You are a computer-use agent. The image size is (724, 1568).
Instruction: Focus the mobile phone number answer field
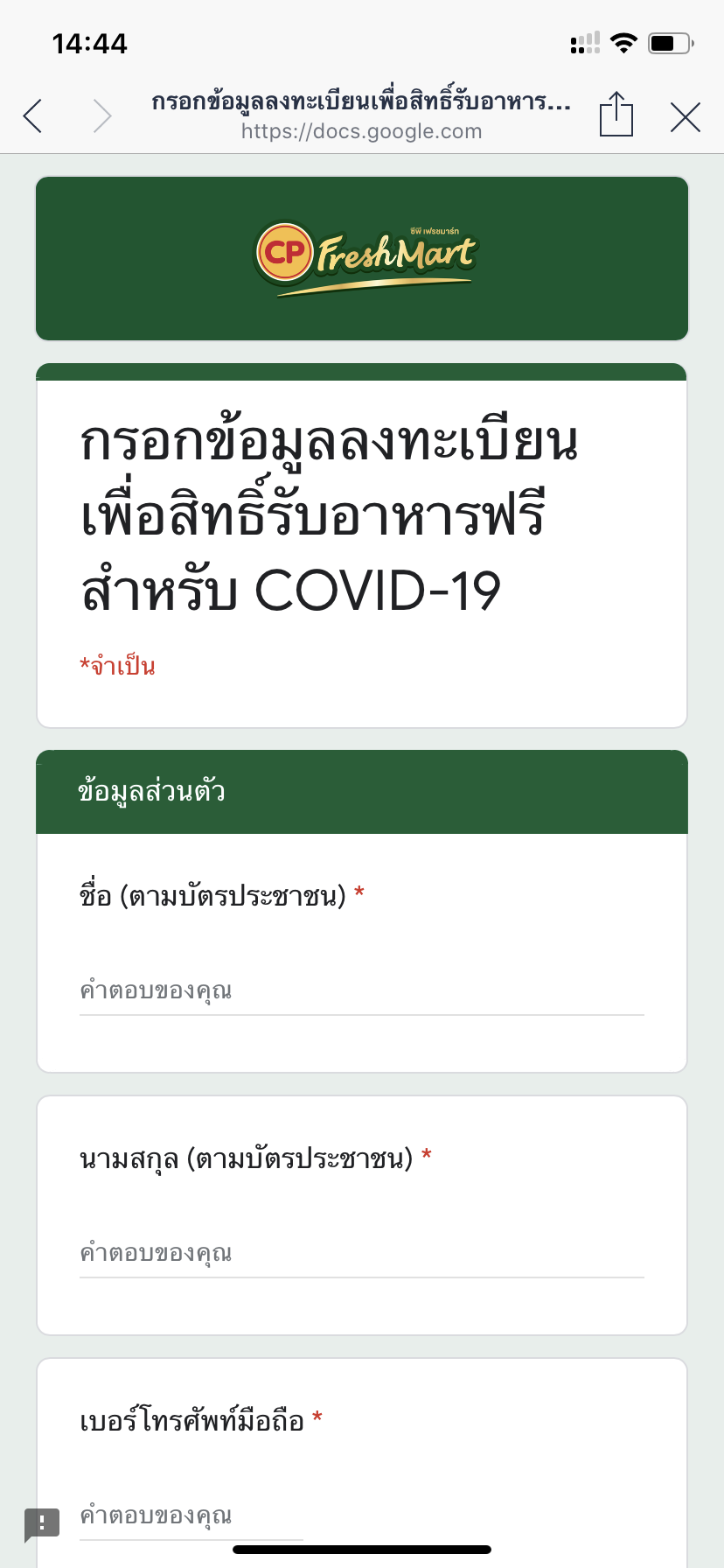[x=191, y=1516]
